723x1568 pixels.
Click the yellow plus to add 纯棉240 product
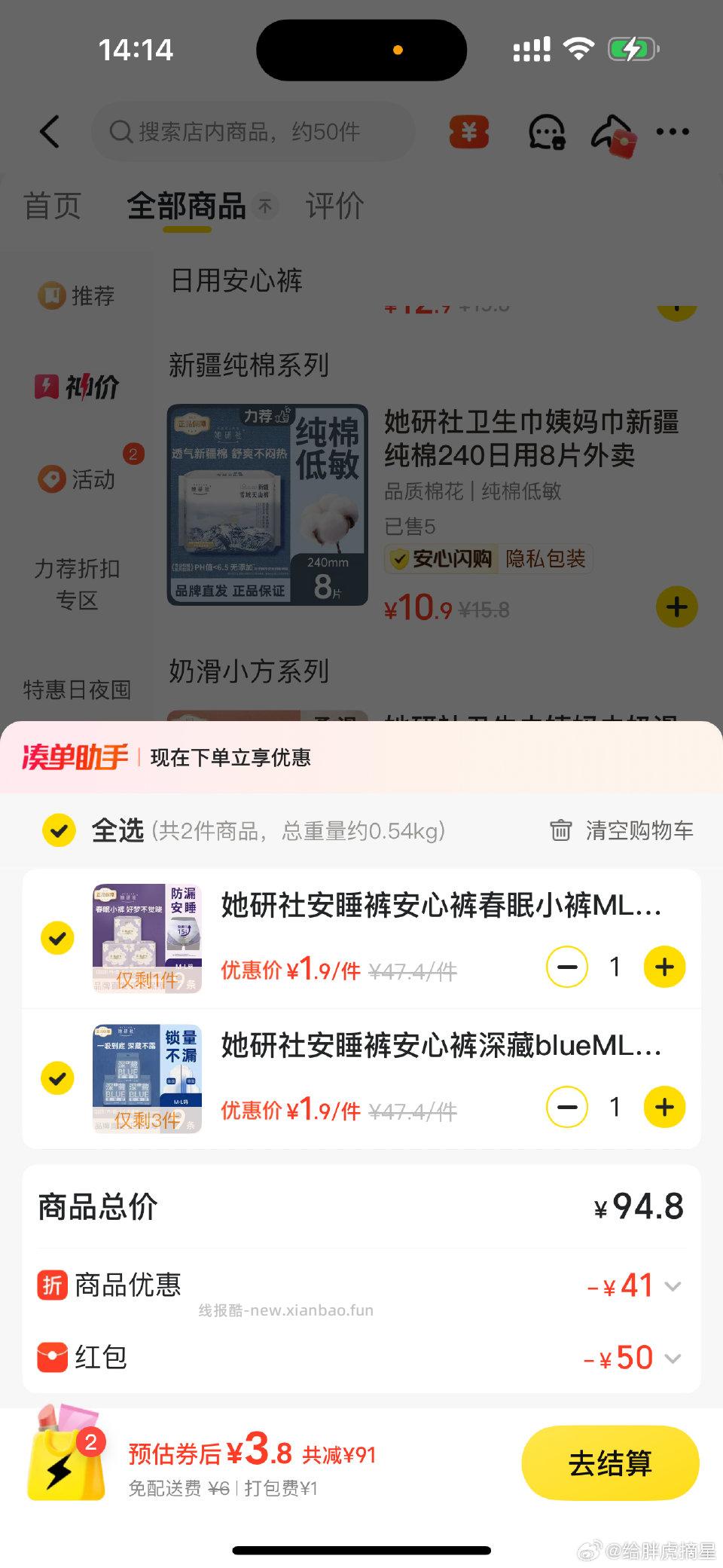coord(676,607)
